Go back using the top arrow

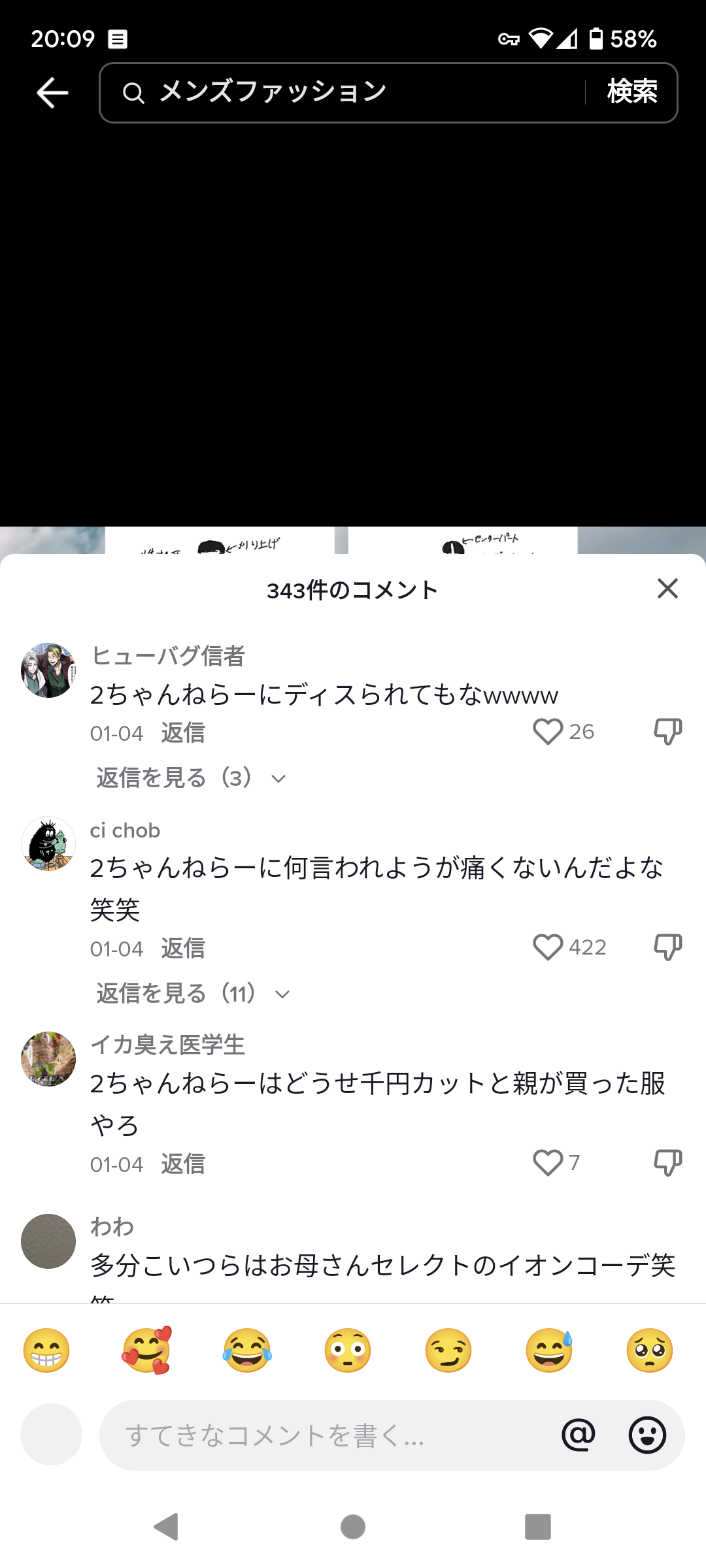52,92
